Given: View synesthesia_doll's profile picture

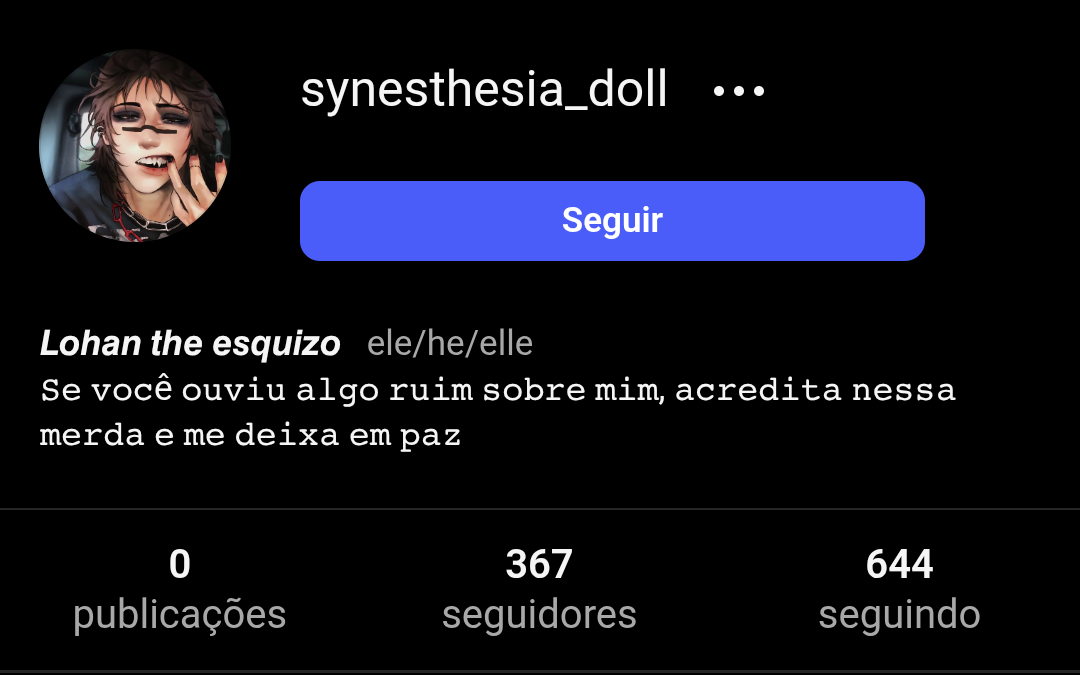Looking at the screenshot, I should [135, 147].
